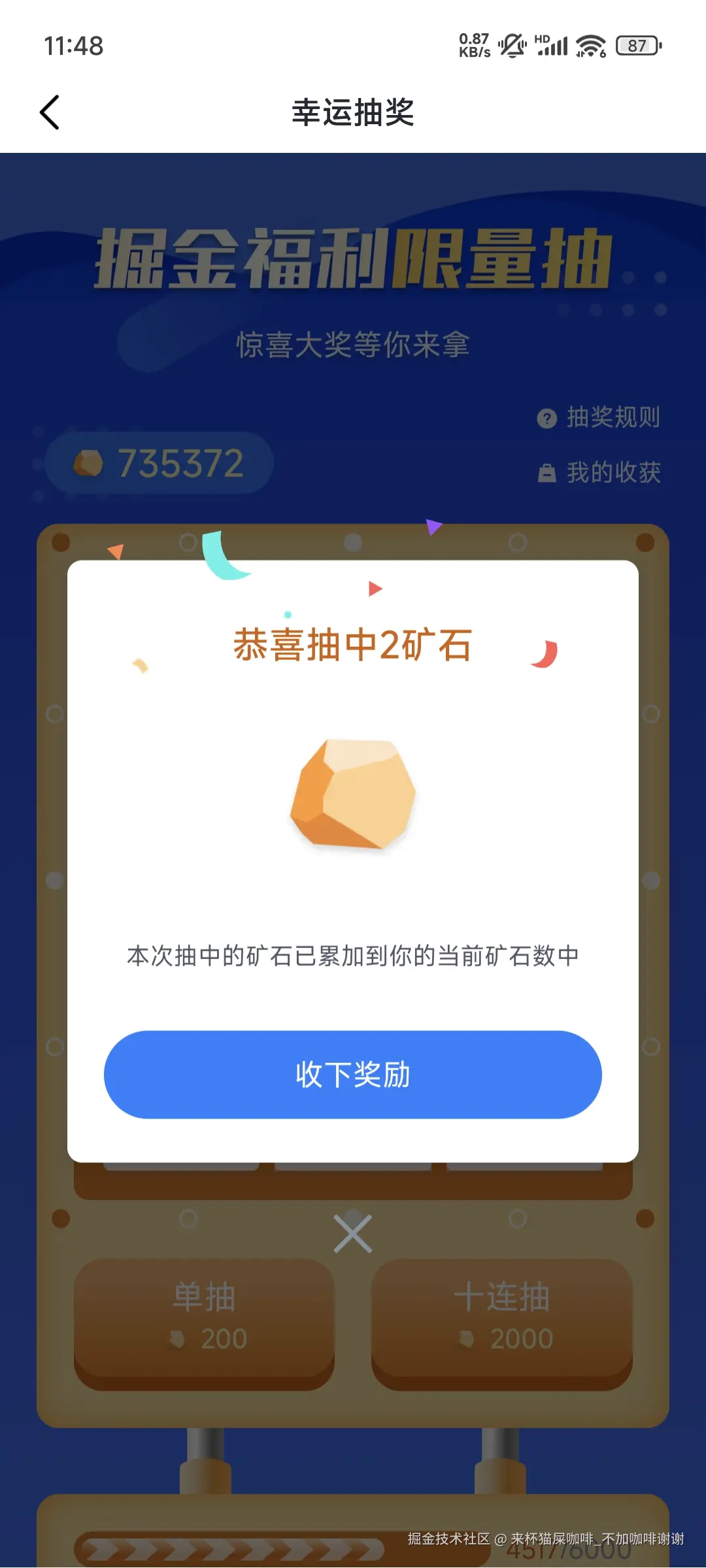Open 我的收获 via the bag icon
Screen dimensions: 706x1568
click(x=547, y=473)
